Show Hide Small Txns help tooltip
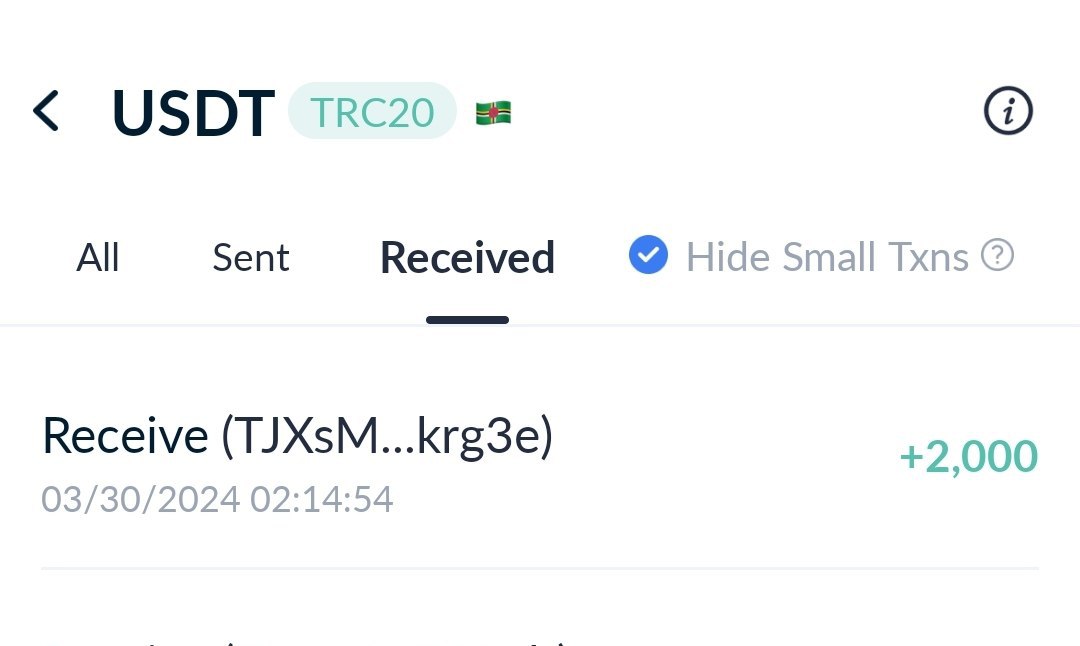The image size is (1080, 646). point(997,256)
